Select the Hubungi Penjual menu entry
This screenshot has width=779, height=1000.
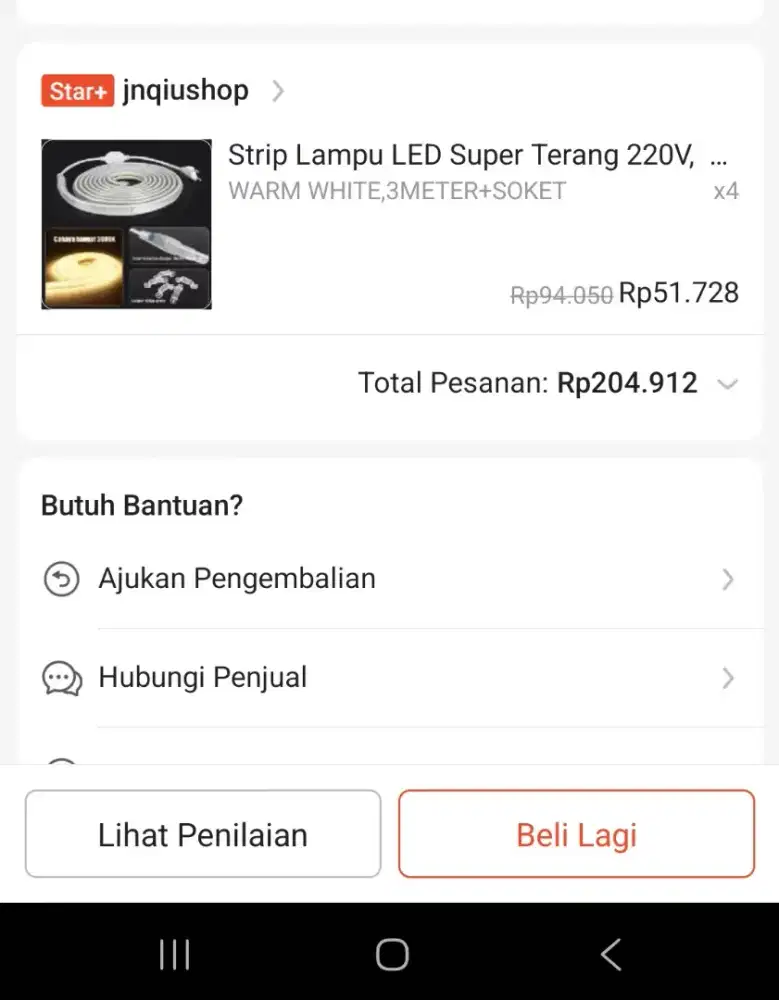point(201,677)
